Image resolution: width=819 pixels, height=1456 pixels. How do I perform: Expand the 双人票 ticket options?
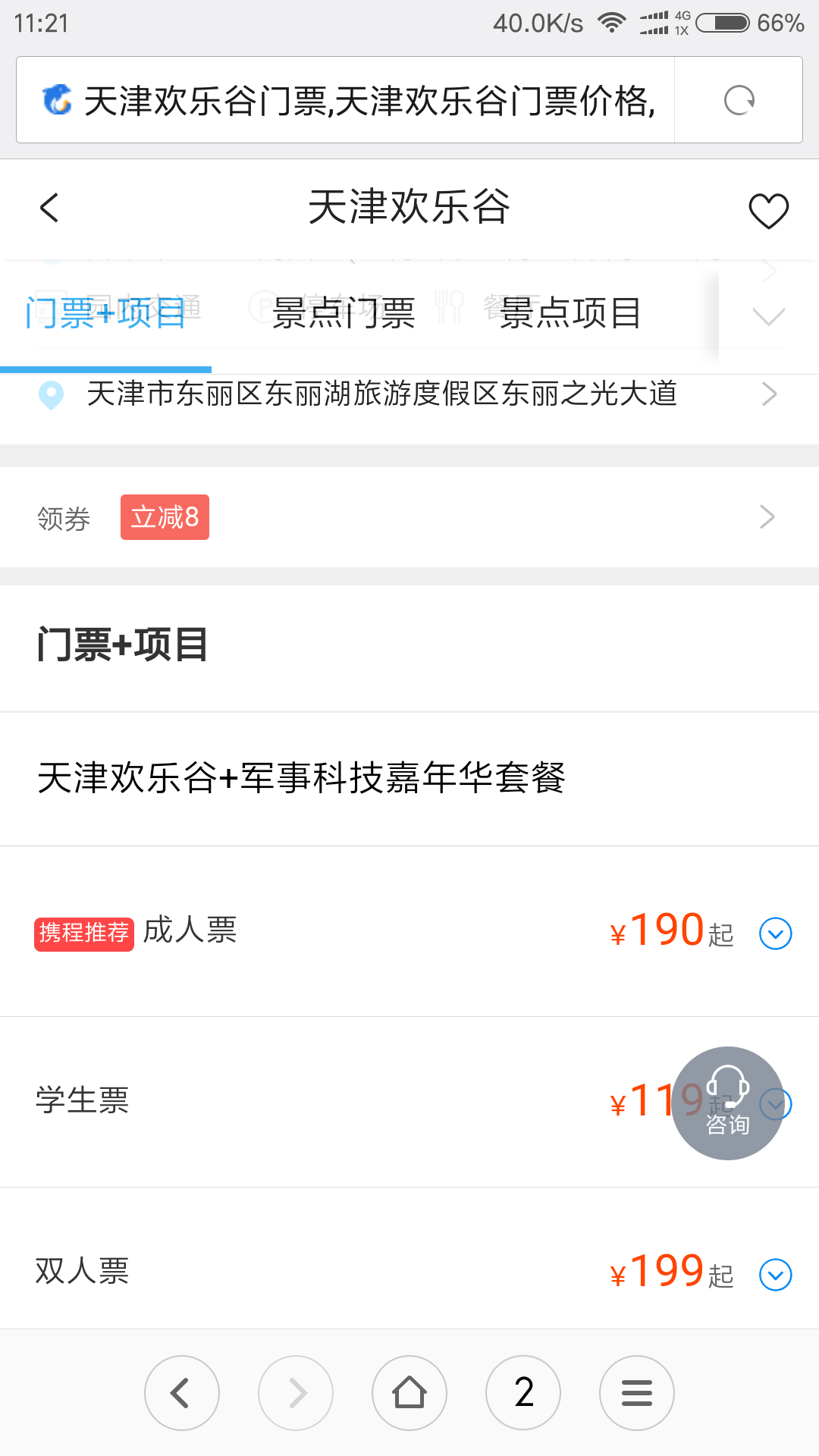(x=775, y=1275)
